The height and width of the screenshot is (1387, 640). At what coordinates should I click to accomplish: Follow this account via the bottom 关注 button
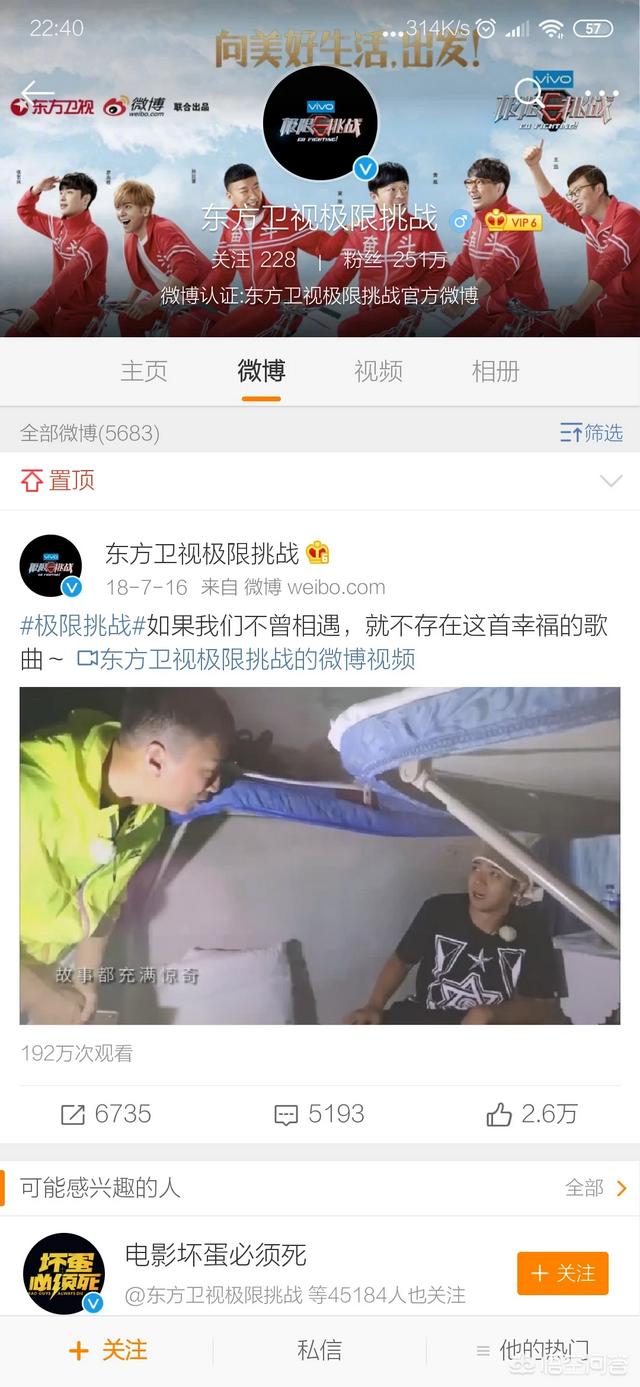pos(107,1351)
